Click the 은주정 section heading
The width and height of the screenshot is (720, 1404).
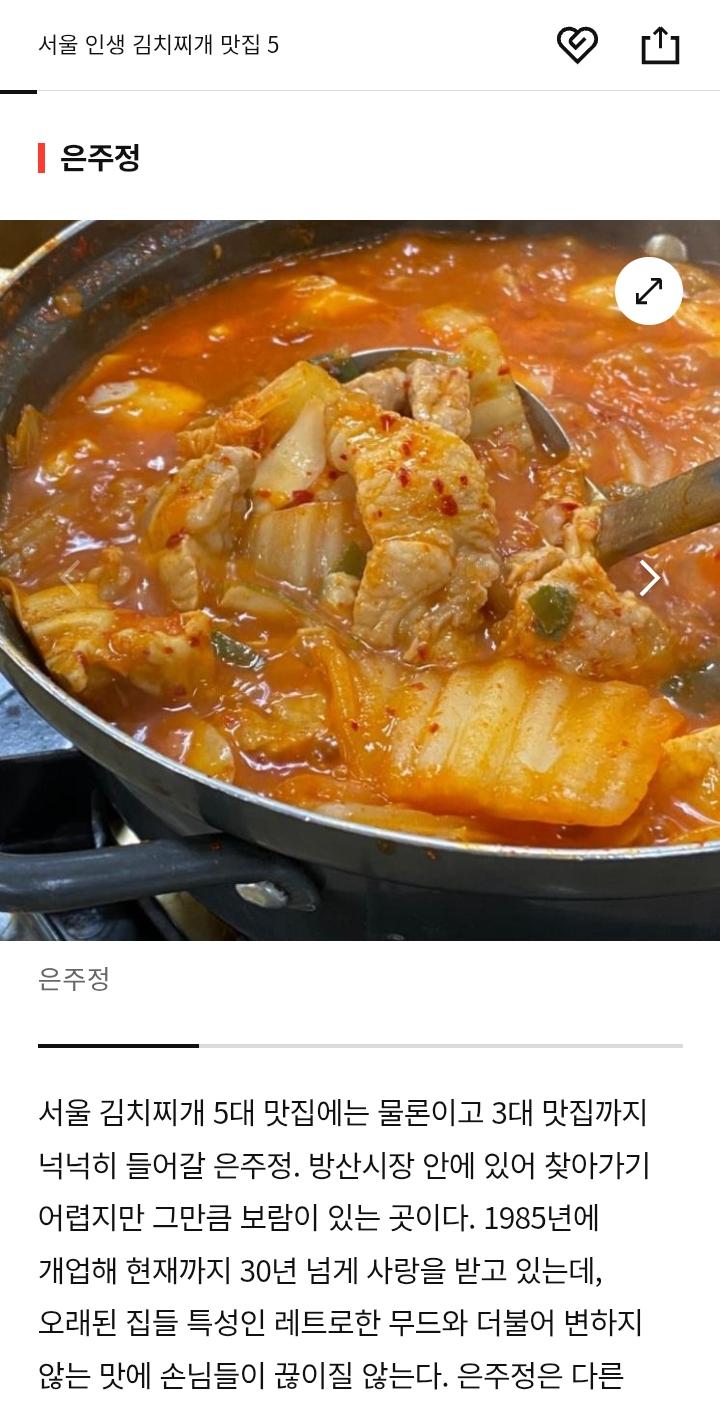click(x=96, y=155)
